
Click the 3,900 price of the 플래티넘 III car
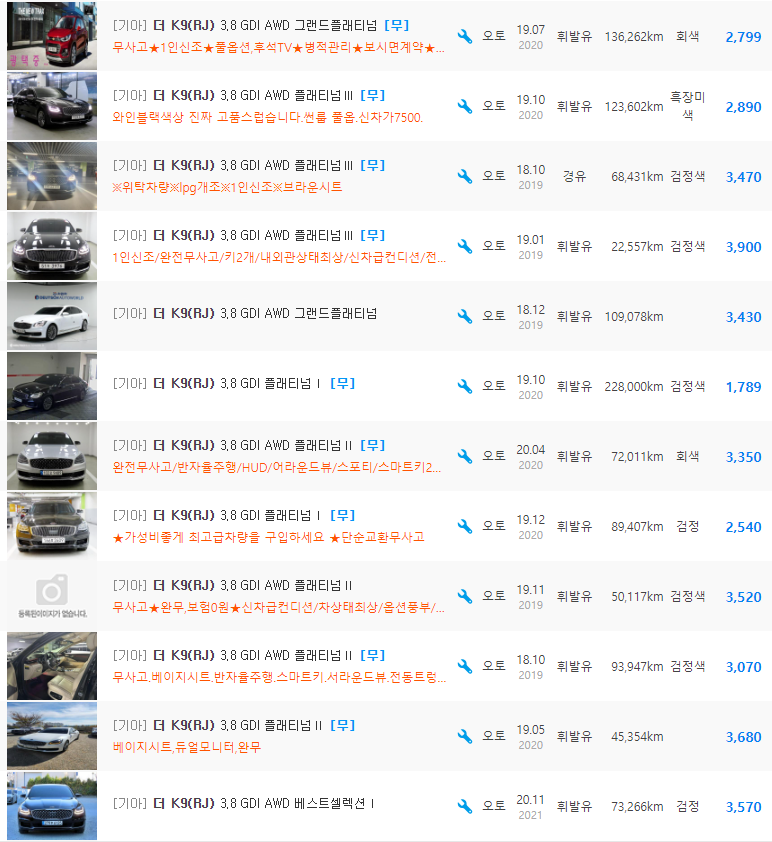coord(744,246)
